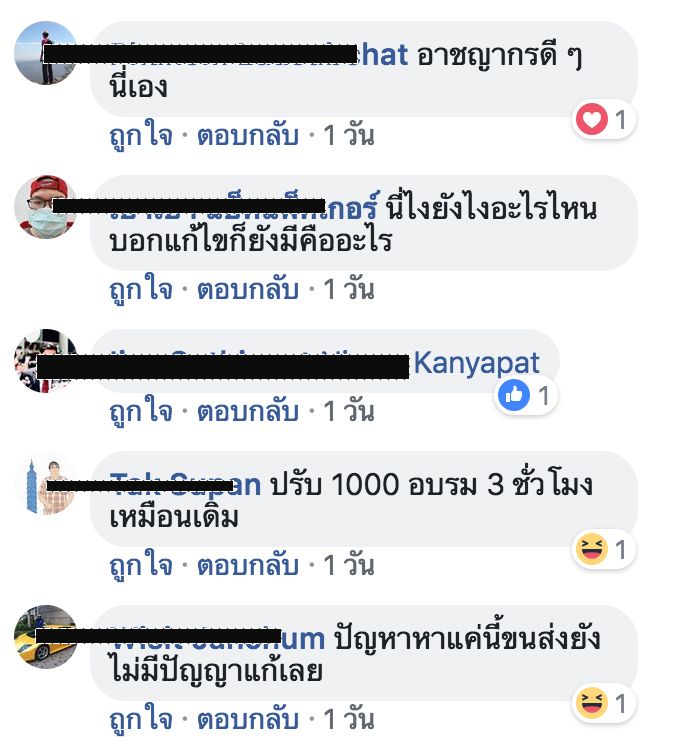View haha reaction on "ปรับ 1000" comment

[604, 549]
